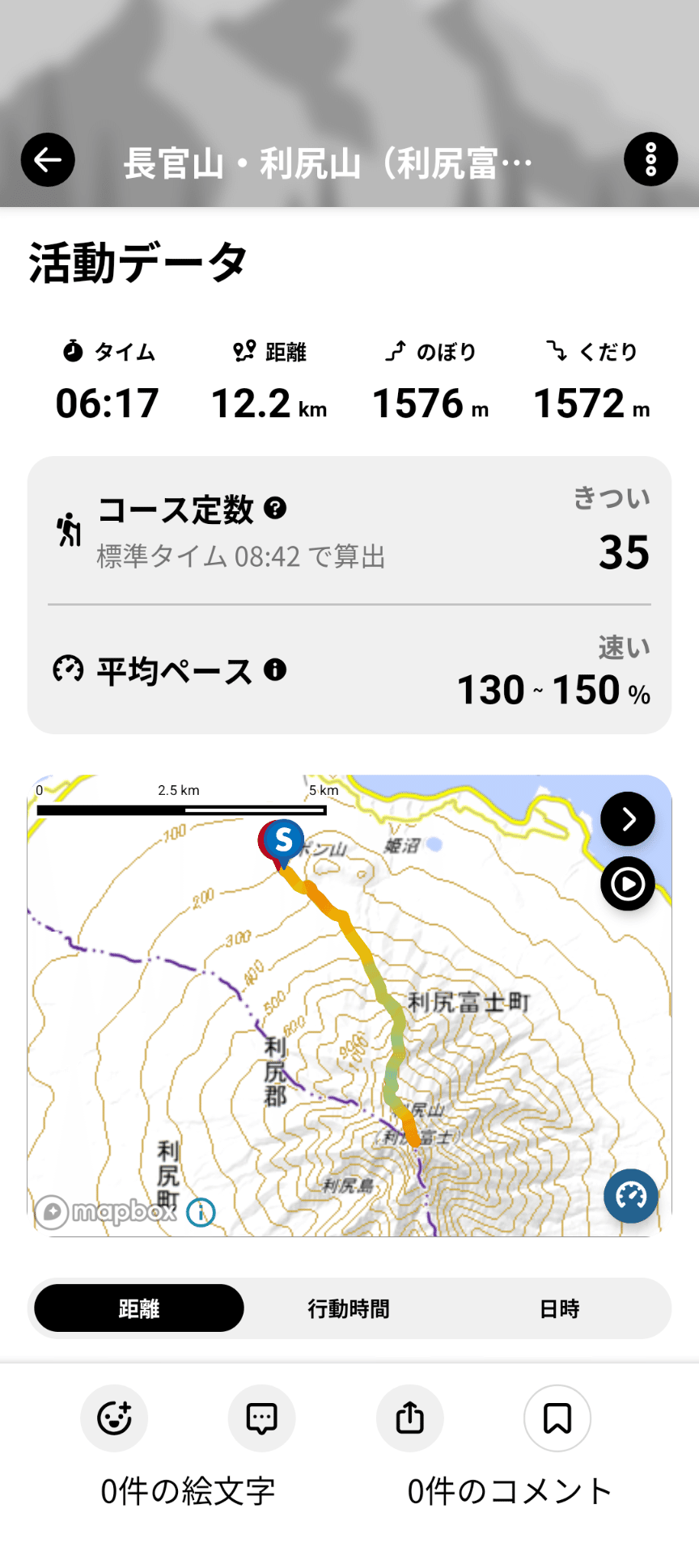This screenshot has height=1568, width=699.
Task: Open the three-dot overflow menu
Action: click(x=651, y=159)
